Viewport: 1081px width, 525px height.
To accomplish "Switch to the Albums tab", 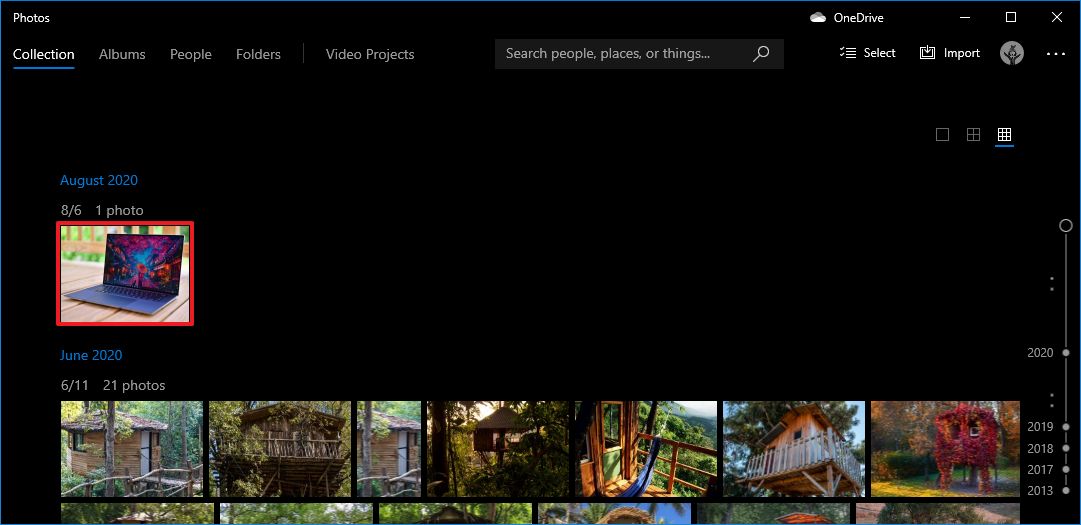I will 122,54.
